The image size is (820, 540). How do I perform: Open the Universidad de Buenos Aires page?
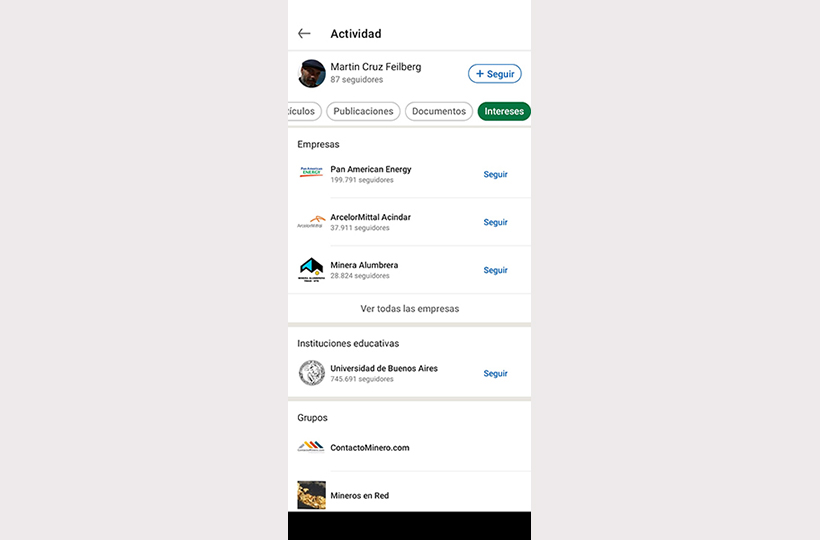pos(384,369)
